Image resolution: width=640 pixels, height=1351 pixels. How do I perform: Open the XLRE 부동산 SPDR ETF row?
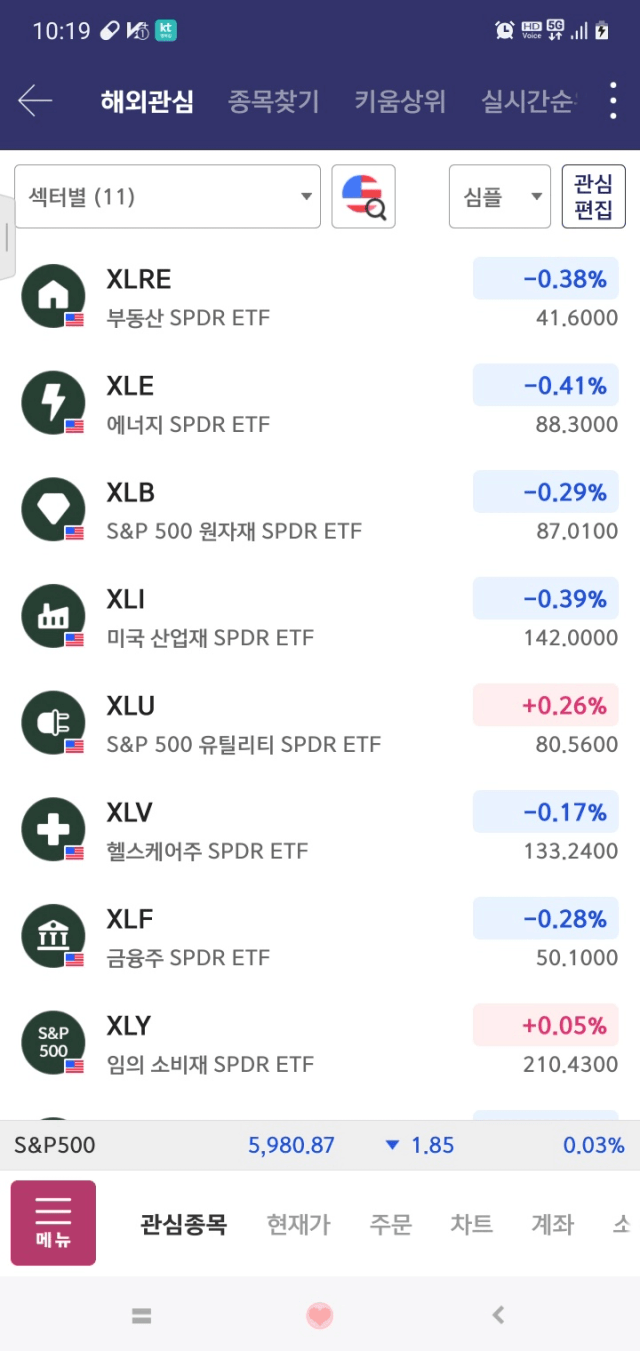[x=320, y=297]
